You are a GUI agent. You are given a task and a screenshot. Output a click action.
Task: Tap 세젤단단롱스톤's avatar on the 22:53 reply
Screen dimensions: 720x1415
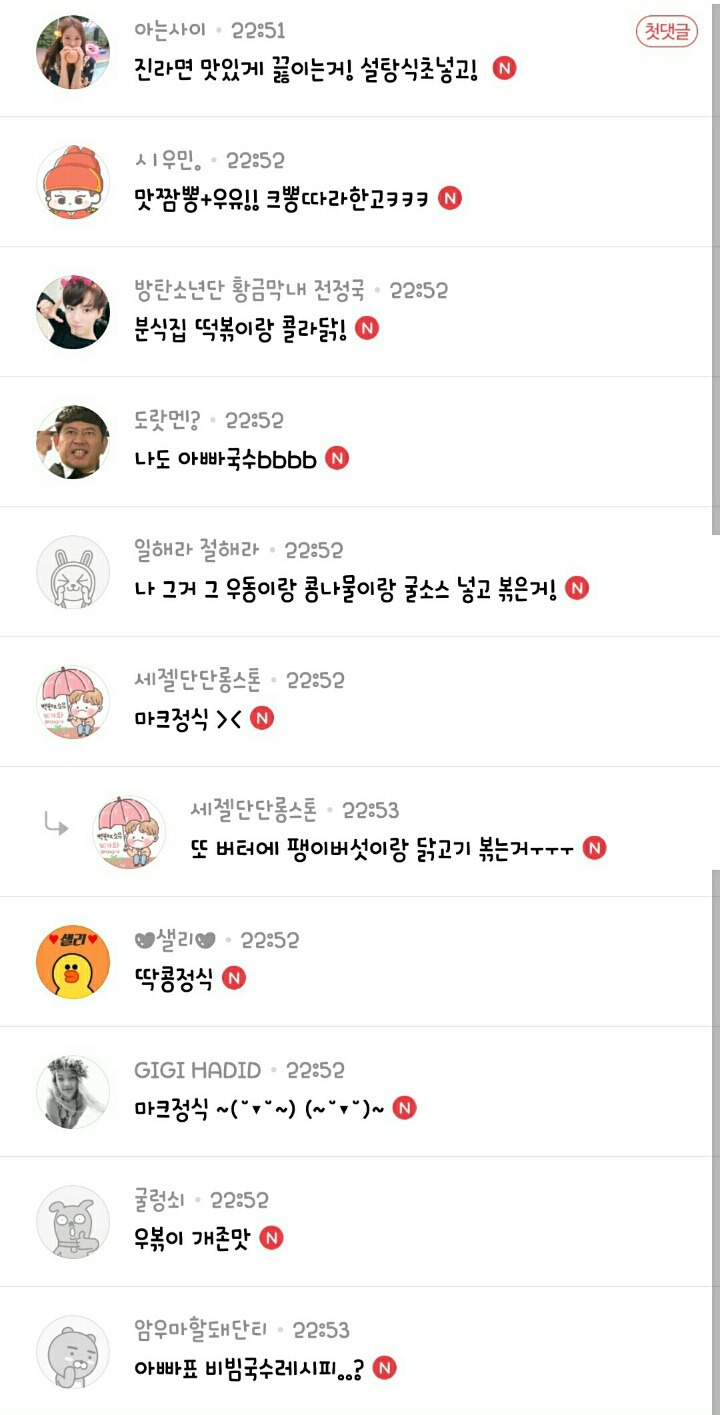(129, 832)
